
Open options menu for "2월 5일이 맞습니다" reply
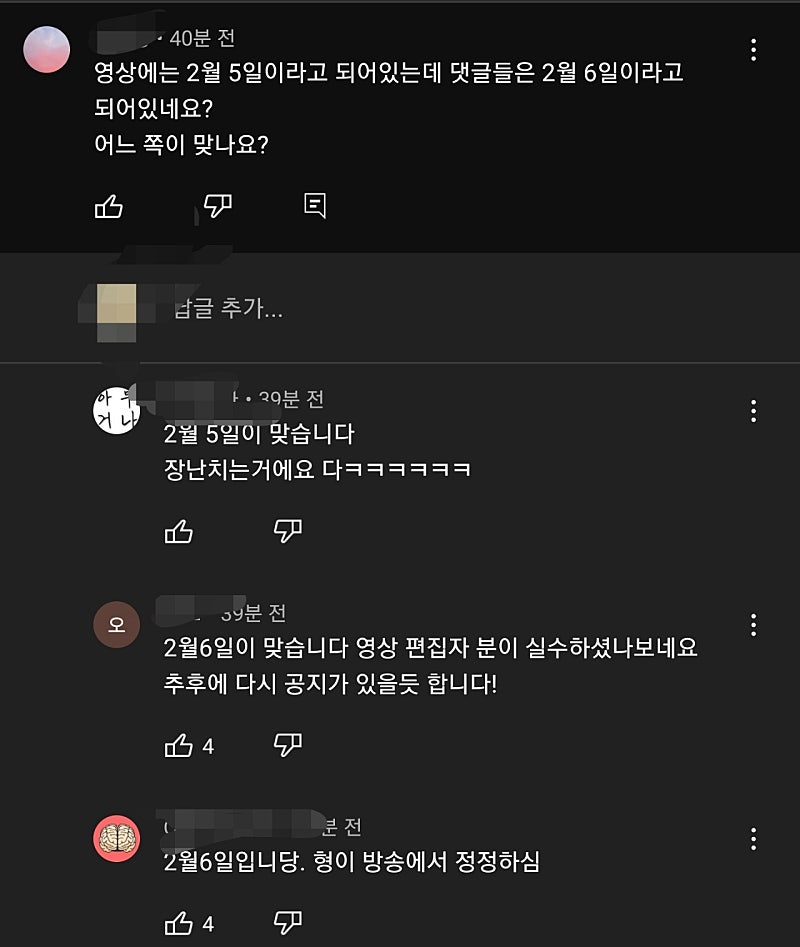point(753,410)
